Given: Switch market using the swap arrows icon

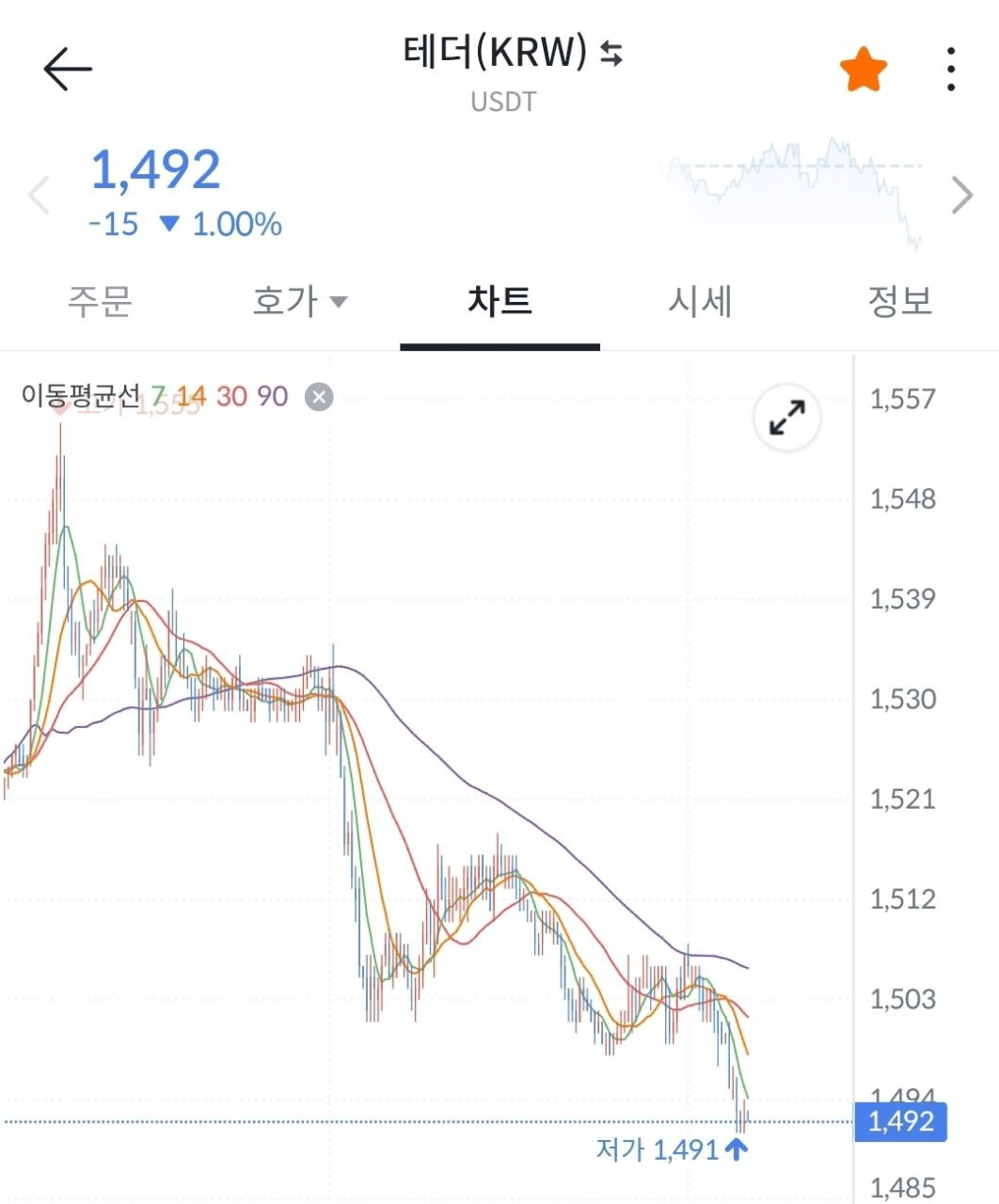Looking at the screenshot, I should (x=612, y=54).
